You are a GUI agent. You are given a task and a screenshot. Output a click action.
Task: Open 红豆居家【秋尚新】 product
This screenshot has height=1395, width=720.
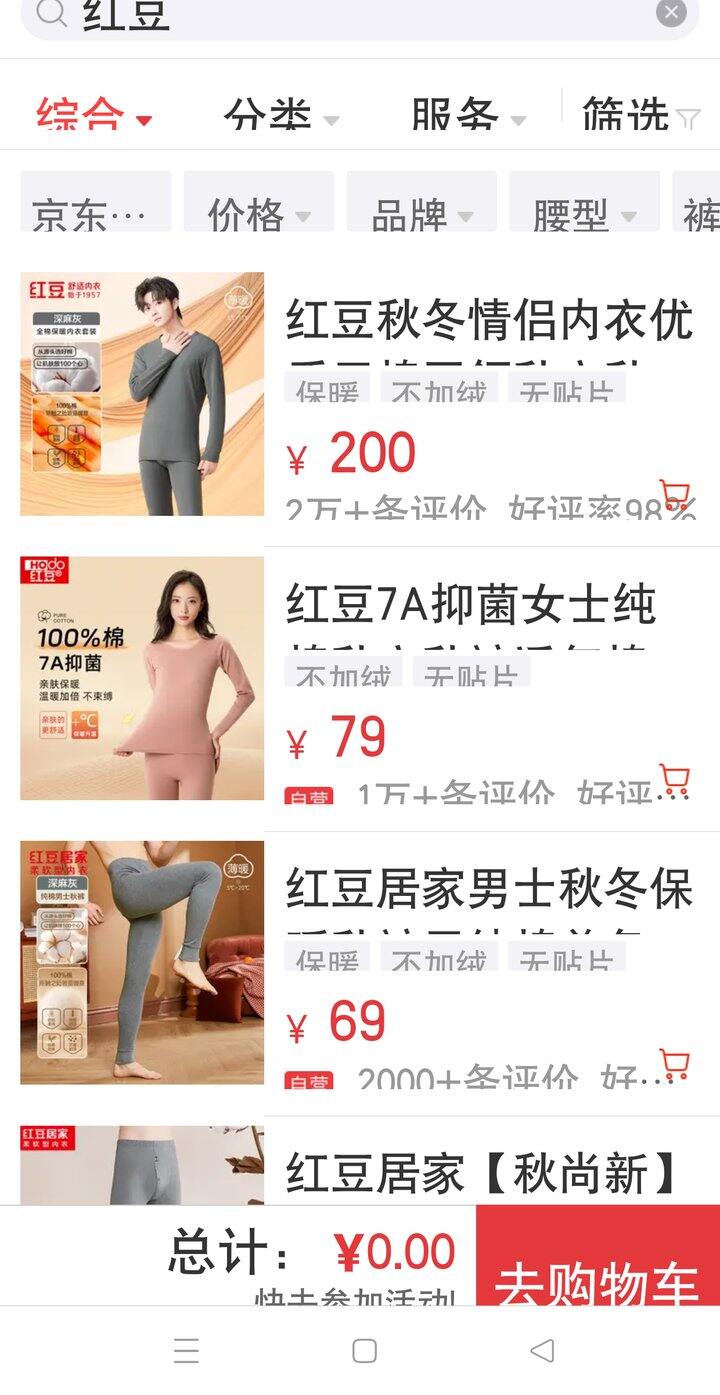click(480, 1172)
